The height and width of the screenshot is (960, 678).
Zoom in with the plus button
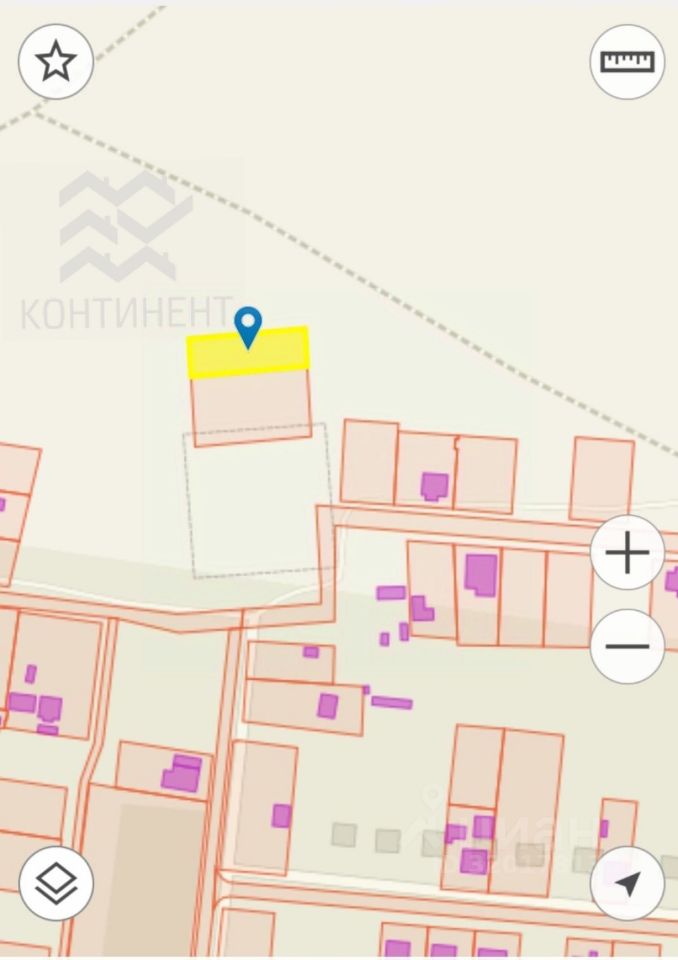click(627, 552)
